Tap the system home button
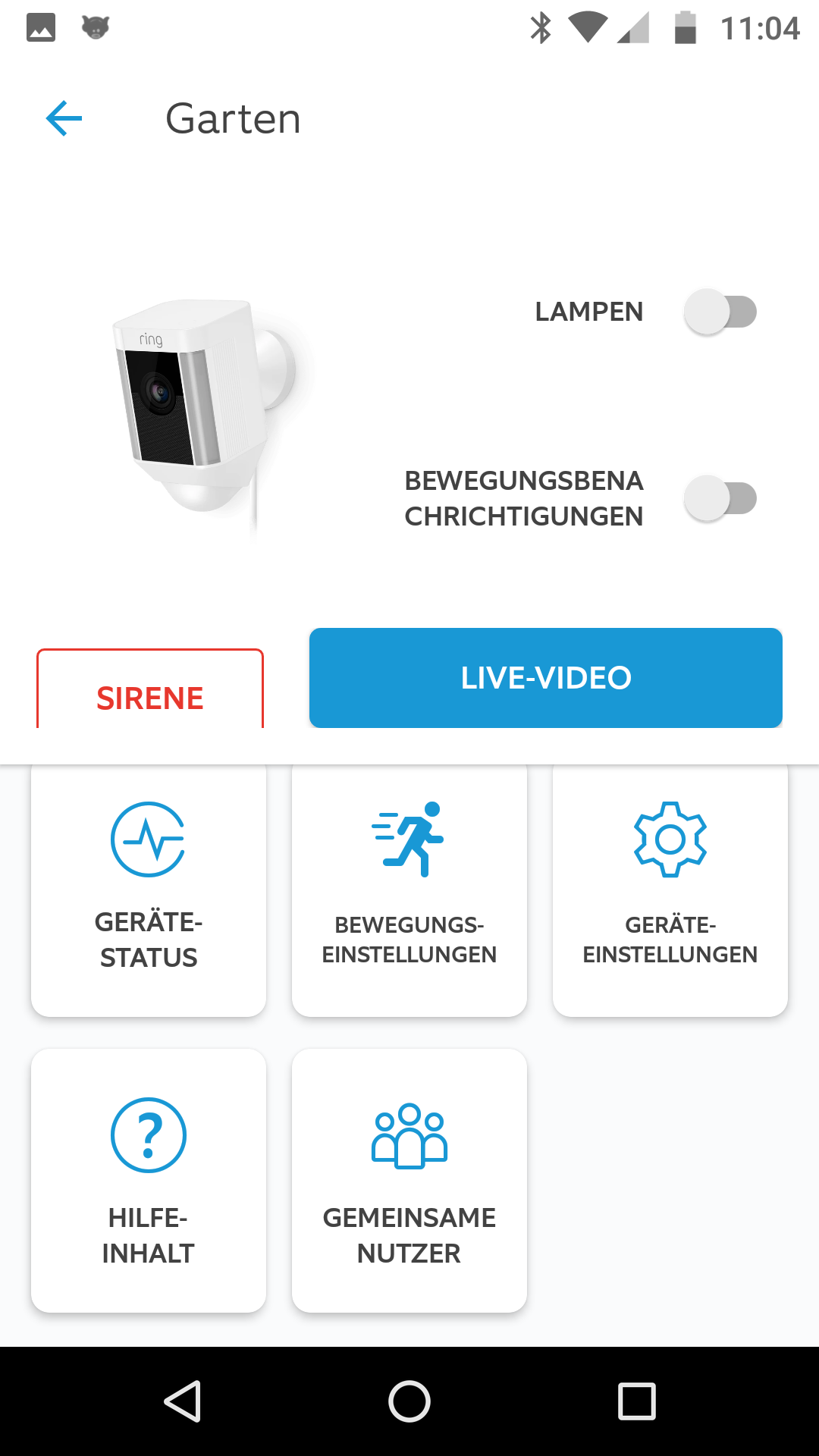This screenshot has width=819, height=1456. pyautogui.click(x=409, y=1401)
